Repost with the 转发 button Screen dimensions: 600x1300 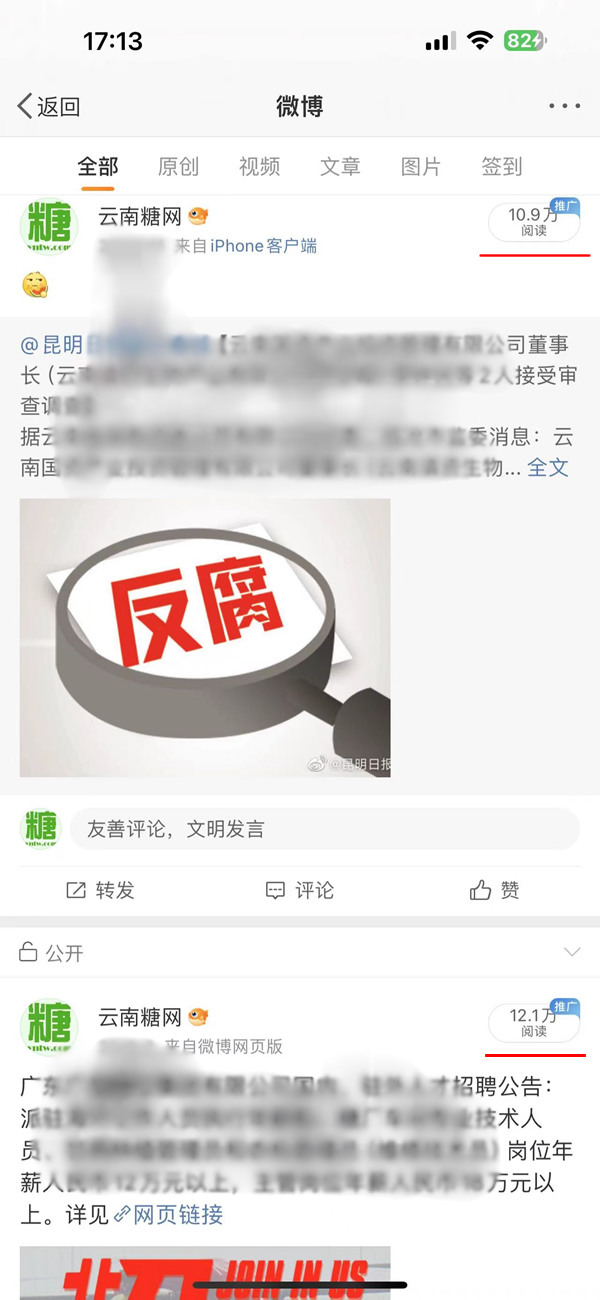(x=100, y=890)
